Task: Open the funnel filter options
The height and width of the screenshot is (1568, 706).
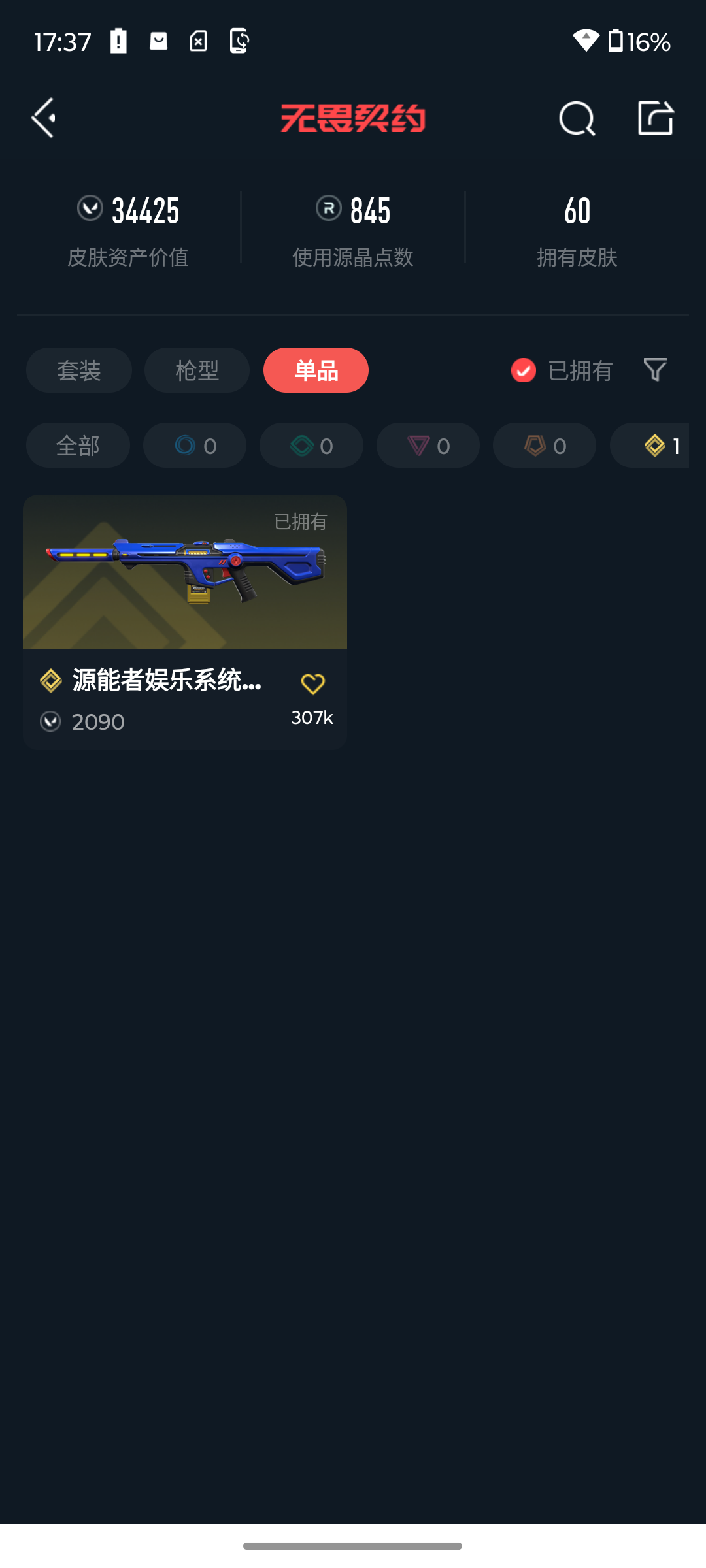Action: click(x=655, y=370)
